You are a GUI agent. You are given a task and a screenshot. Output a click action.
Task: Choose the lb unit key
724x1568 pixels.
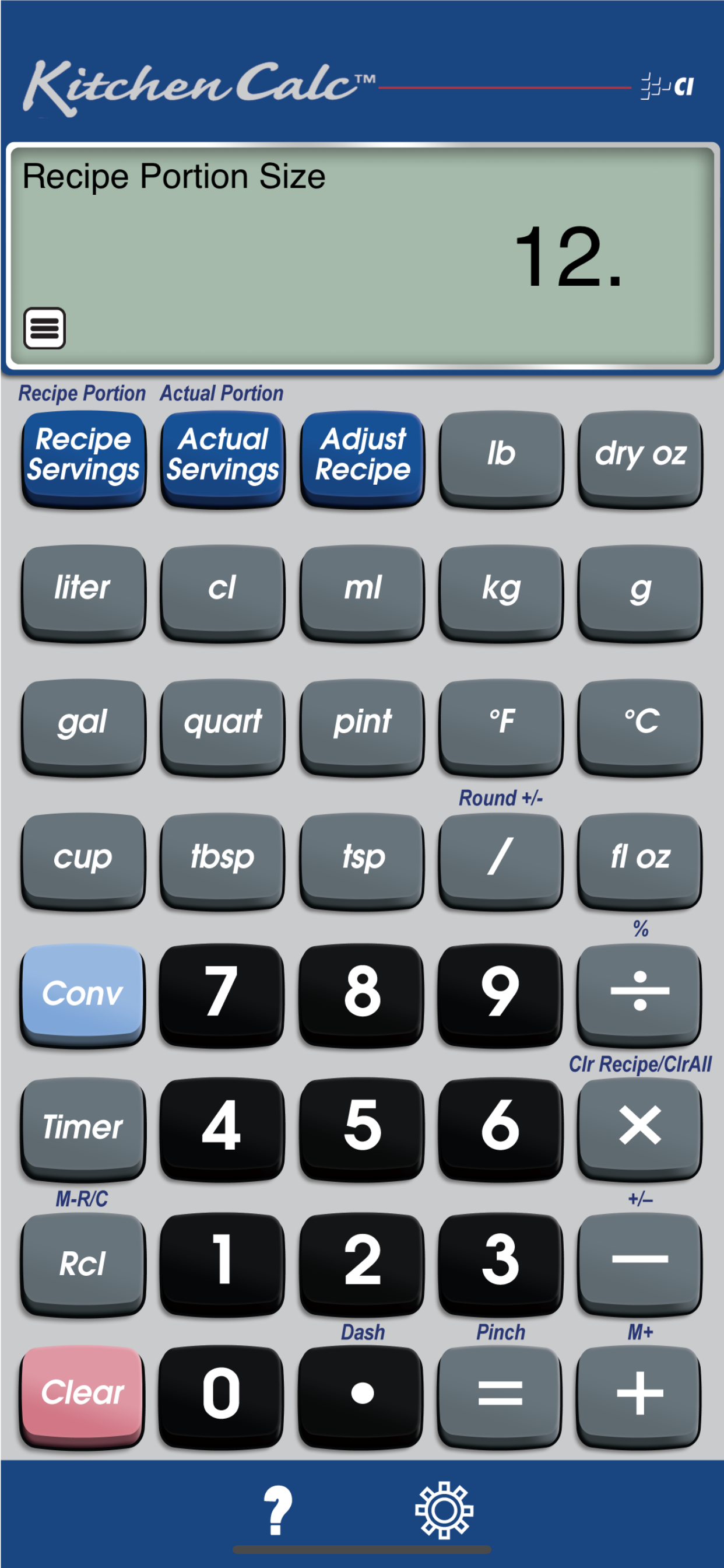pyautogui.click(x=501, y=456)
